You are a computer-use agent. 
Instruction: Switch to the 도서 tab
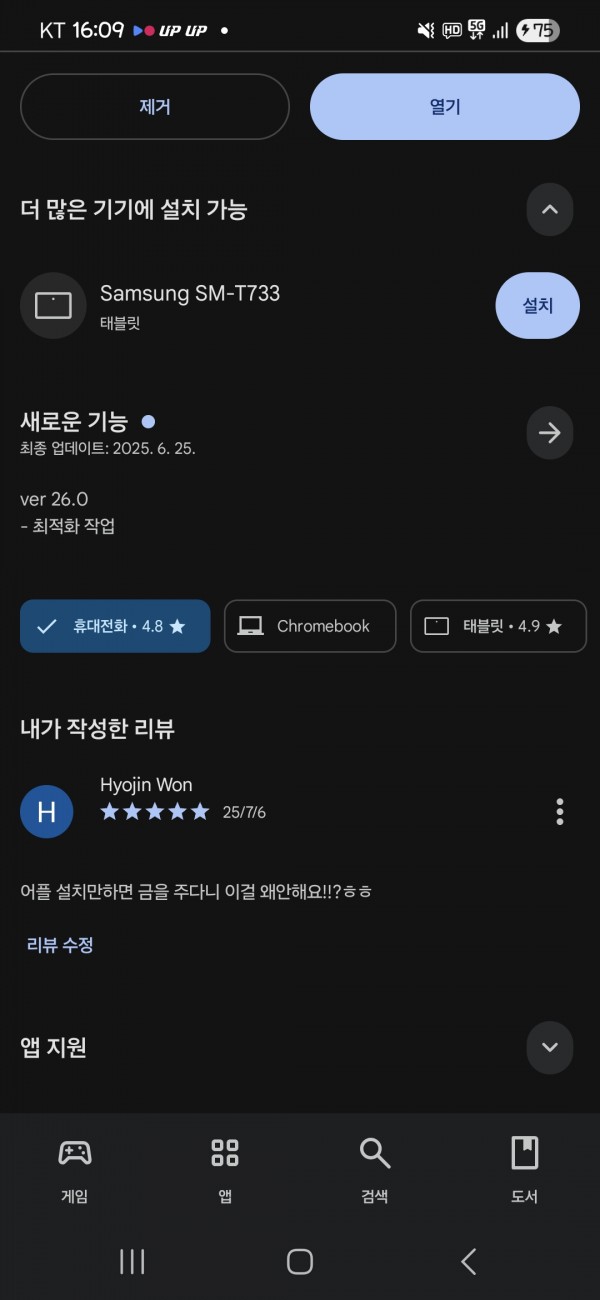click(525, 1169)
